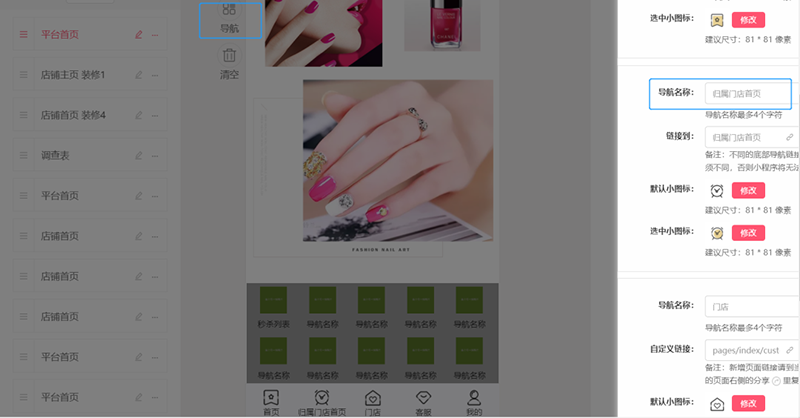The height and width of the screenshot is (418, 800).
Task: Select the 归属门店首页 tab in preview
Action: coord(322,402)
